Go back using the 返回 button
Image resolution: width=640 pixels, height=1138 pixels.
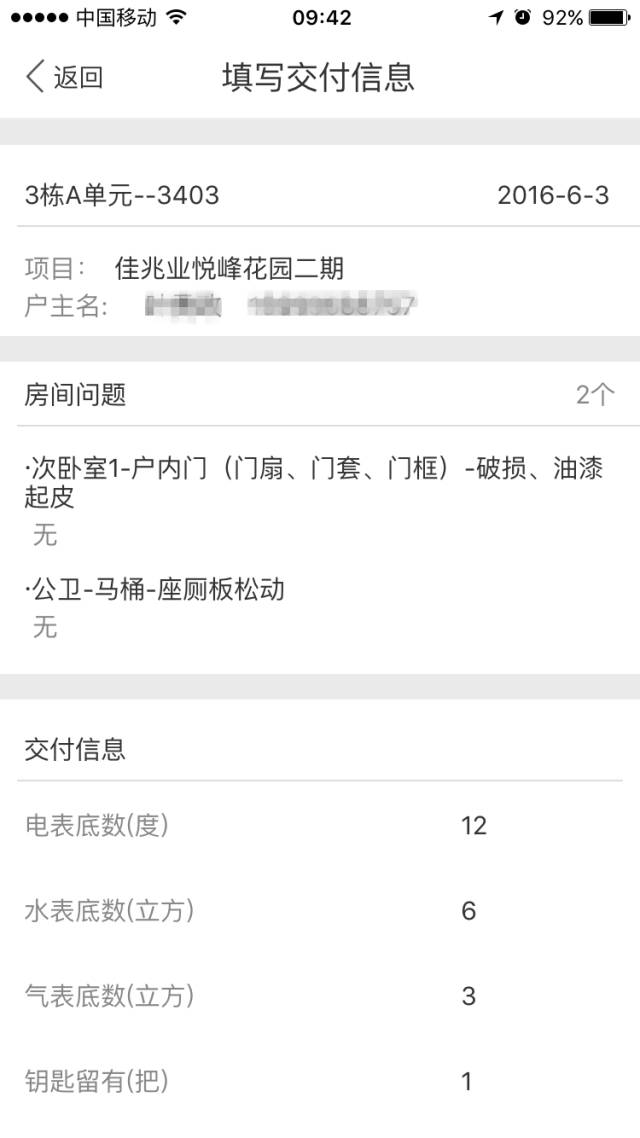click(x=64, y=77)
